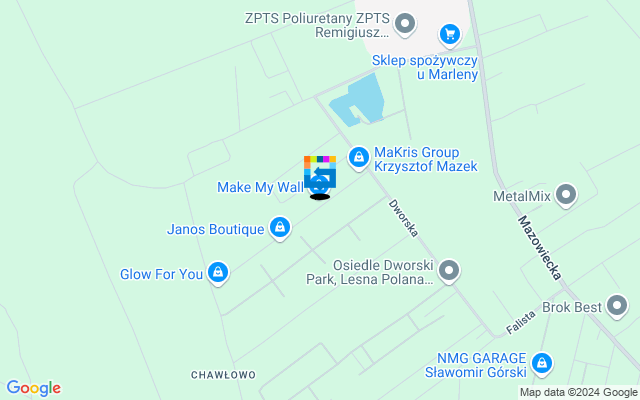
Task: Tap the MetalMix location pin
Action: (x=566, y=195)
